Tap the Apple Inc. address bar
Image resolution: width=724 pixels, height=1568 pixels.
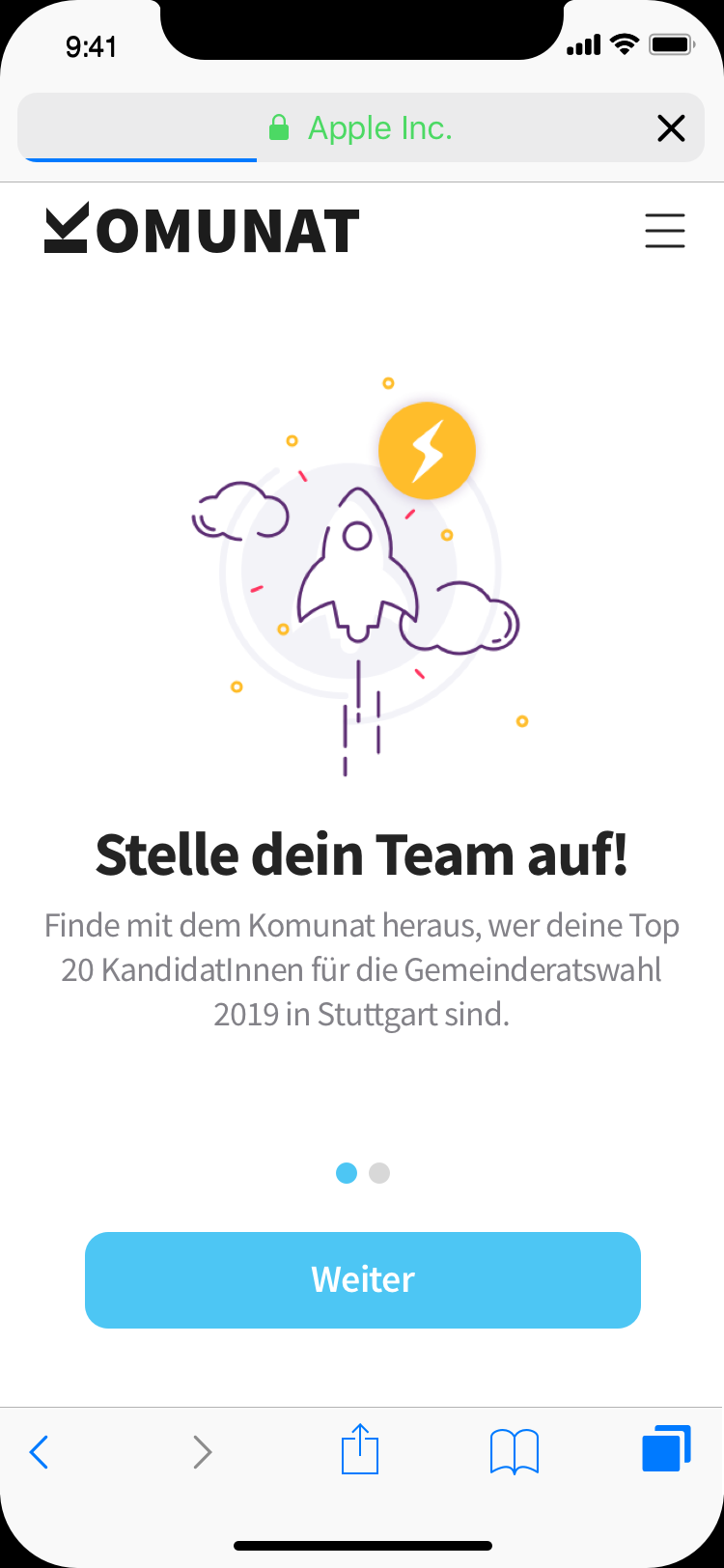[x=361, y=127]
